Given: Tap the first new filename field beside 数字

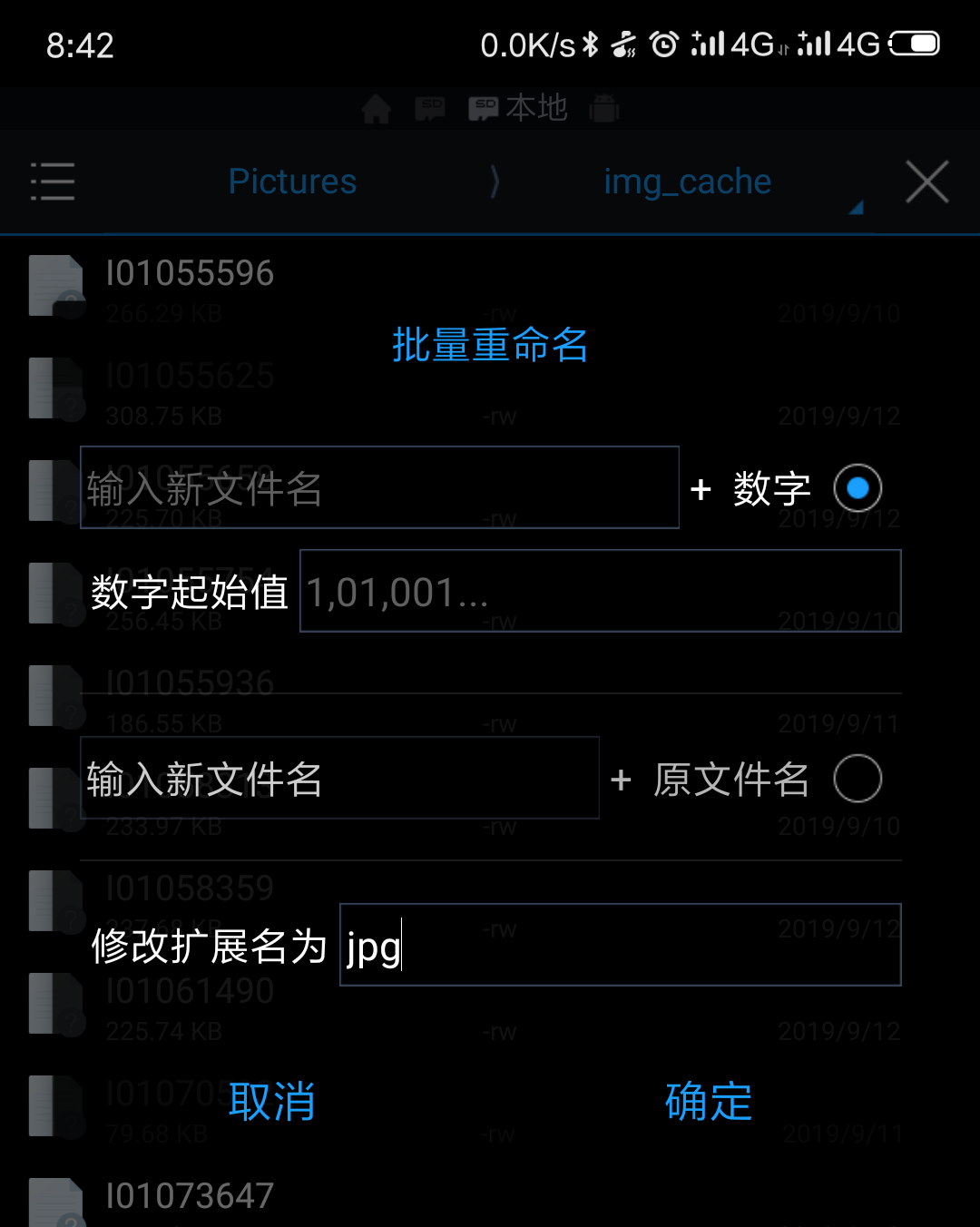Looking at the screenshot, I should (x=379, y=487).
